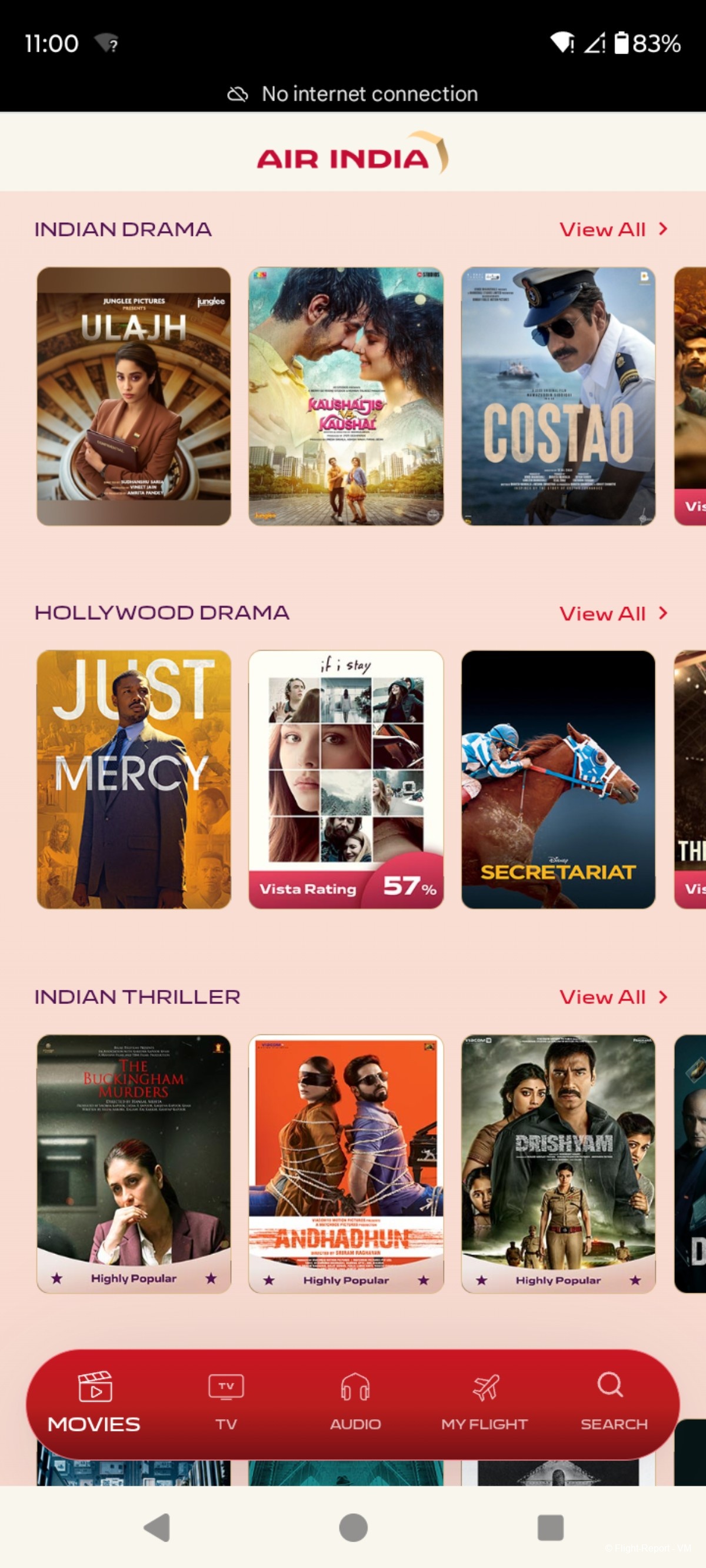View all Hollywood Drama movies

pyautogui.click(x=613, y=613)
